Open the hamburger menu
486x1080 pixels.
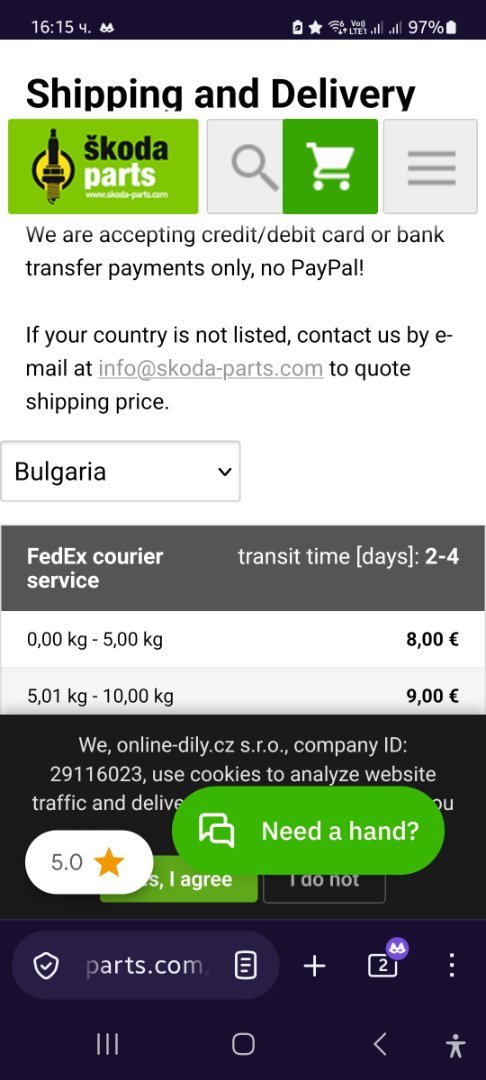pos(430,167)
